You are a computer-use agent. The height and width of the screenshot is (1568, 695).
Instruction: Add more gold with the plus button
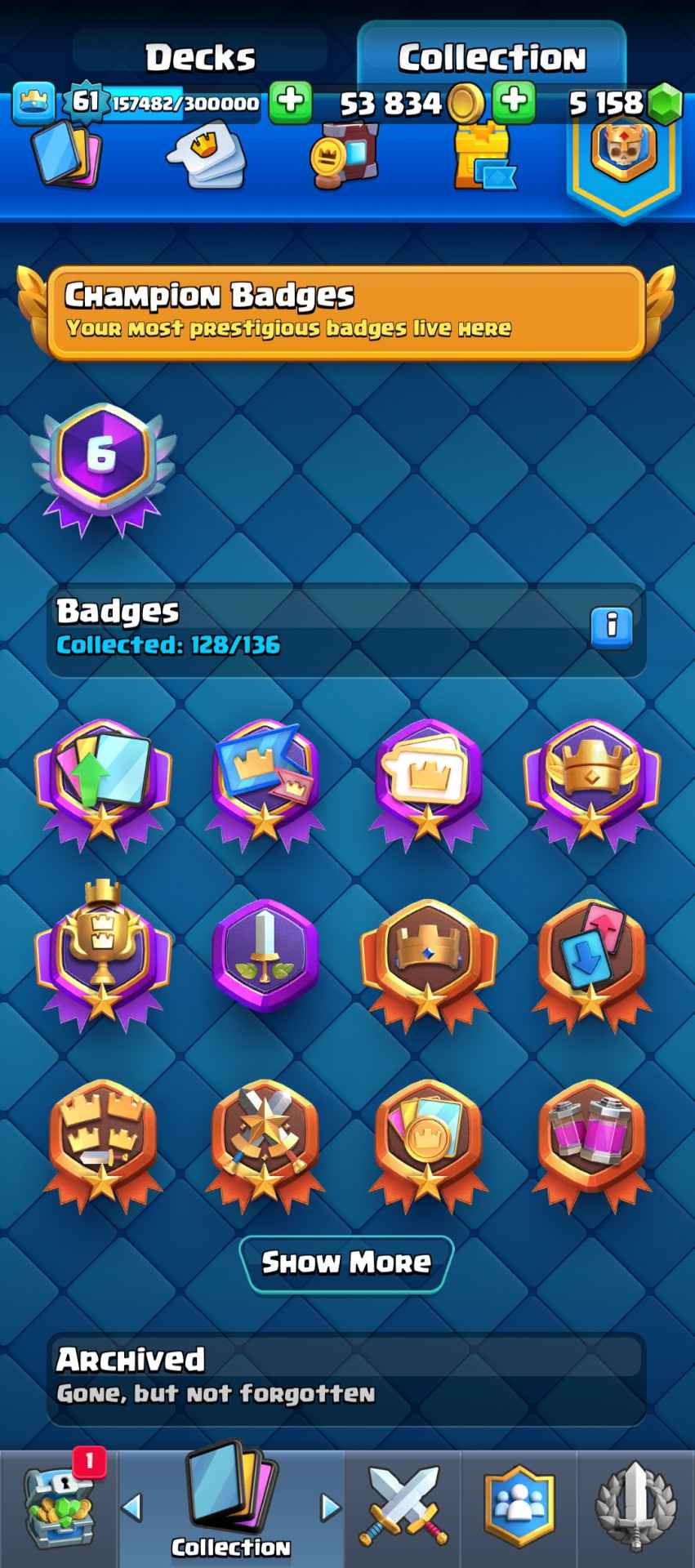(x=514, y=101)
